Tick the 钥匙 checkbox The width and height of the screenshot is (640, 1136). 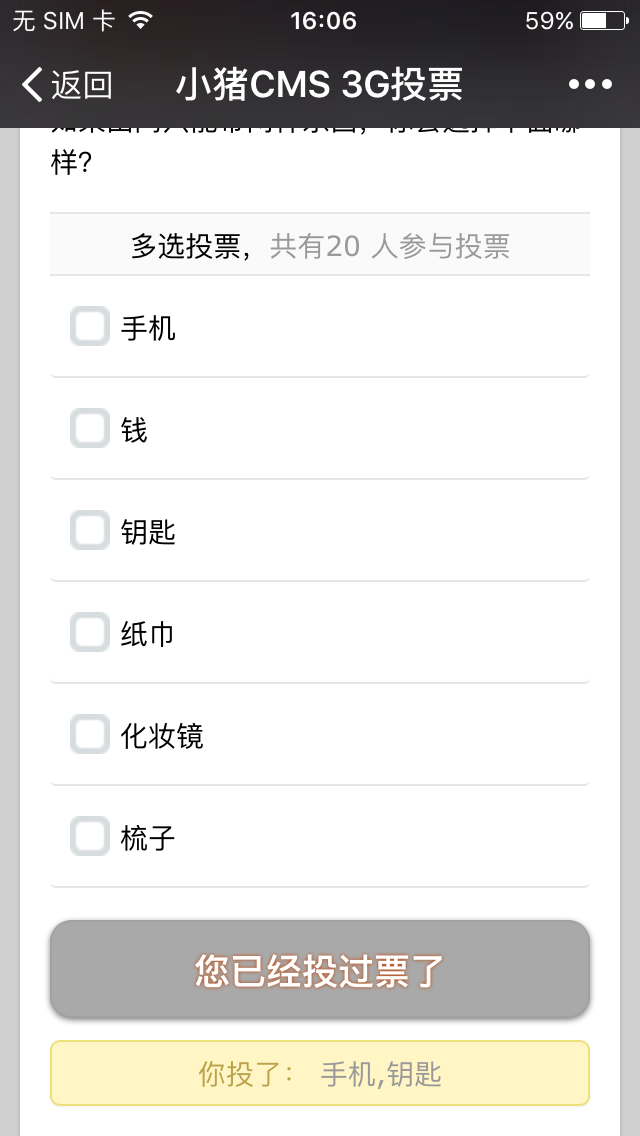(x=90, y=531)
